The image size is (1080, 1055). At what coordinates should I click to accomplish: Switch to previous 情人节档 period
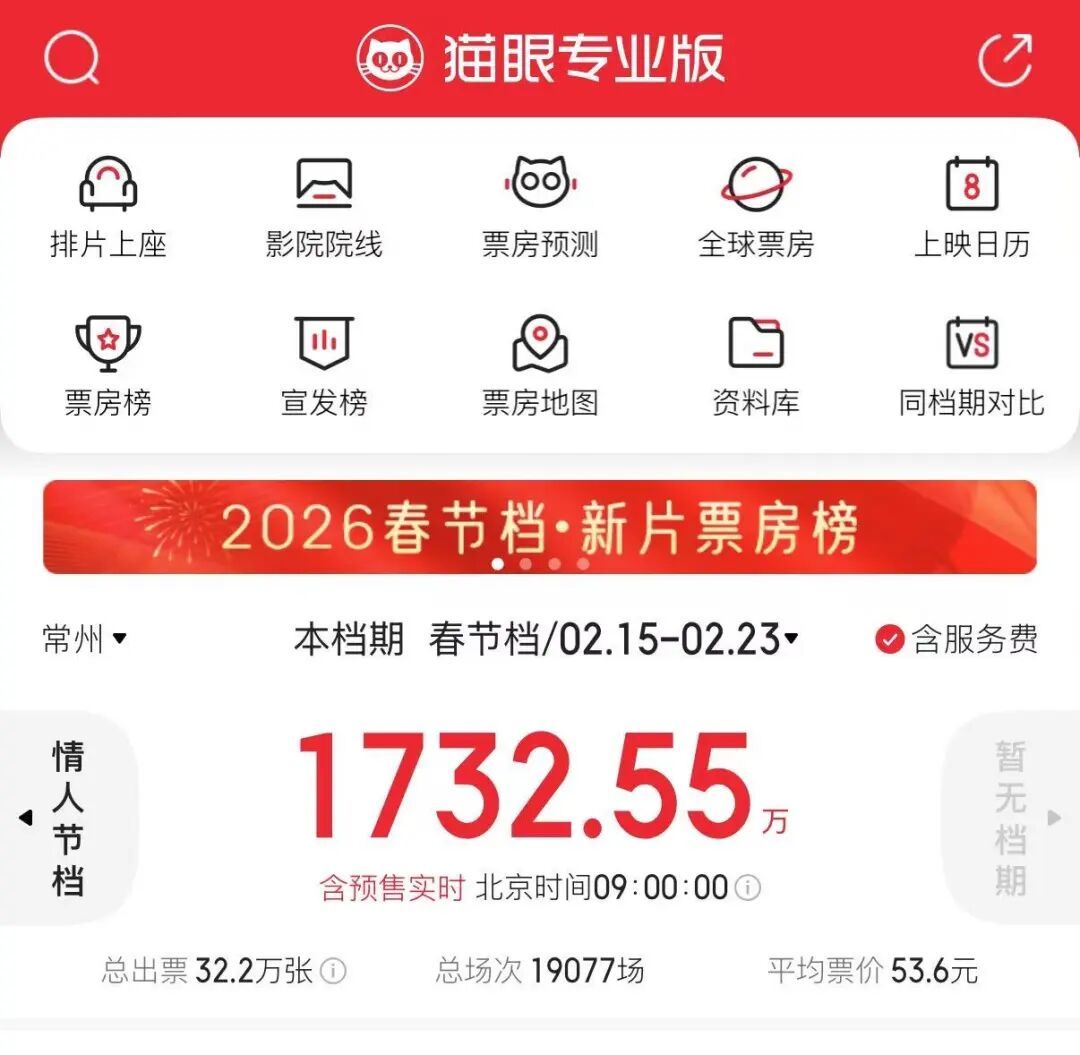point(67,818)
